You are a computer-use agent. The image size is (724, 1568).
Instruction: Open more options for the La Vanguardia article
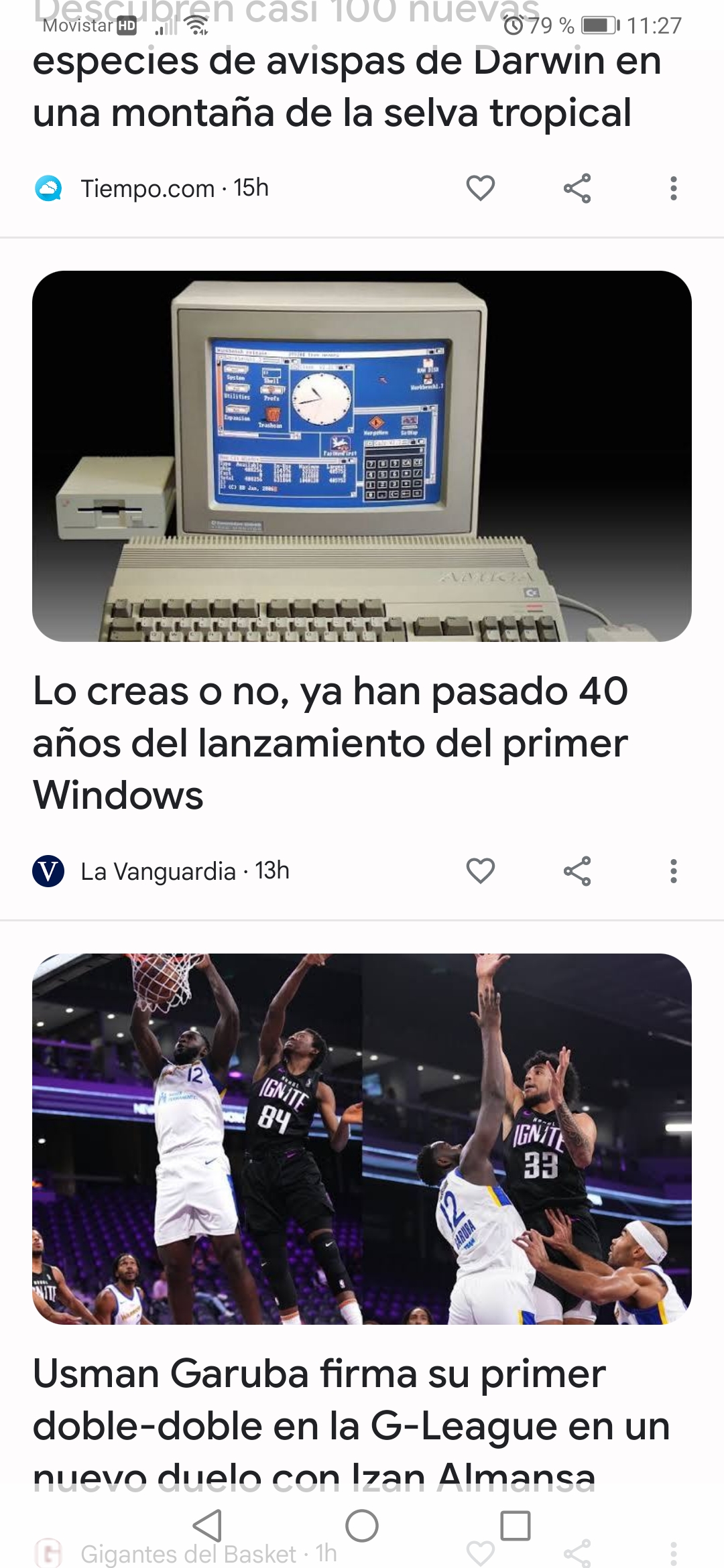tap(674, 871)
